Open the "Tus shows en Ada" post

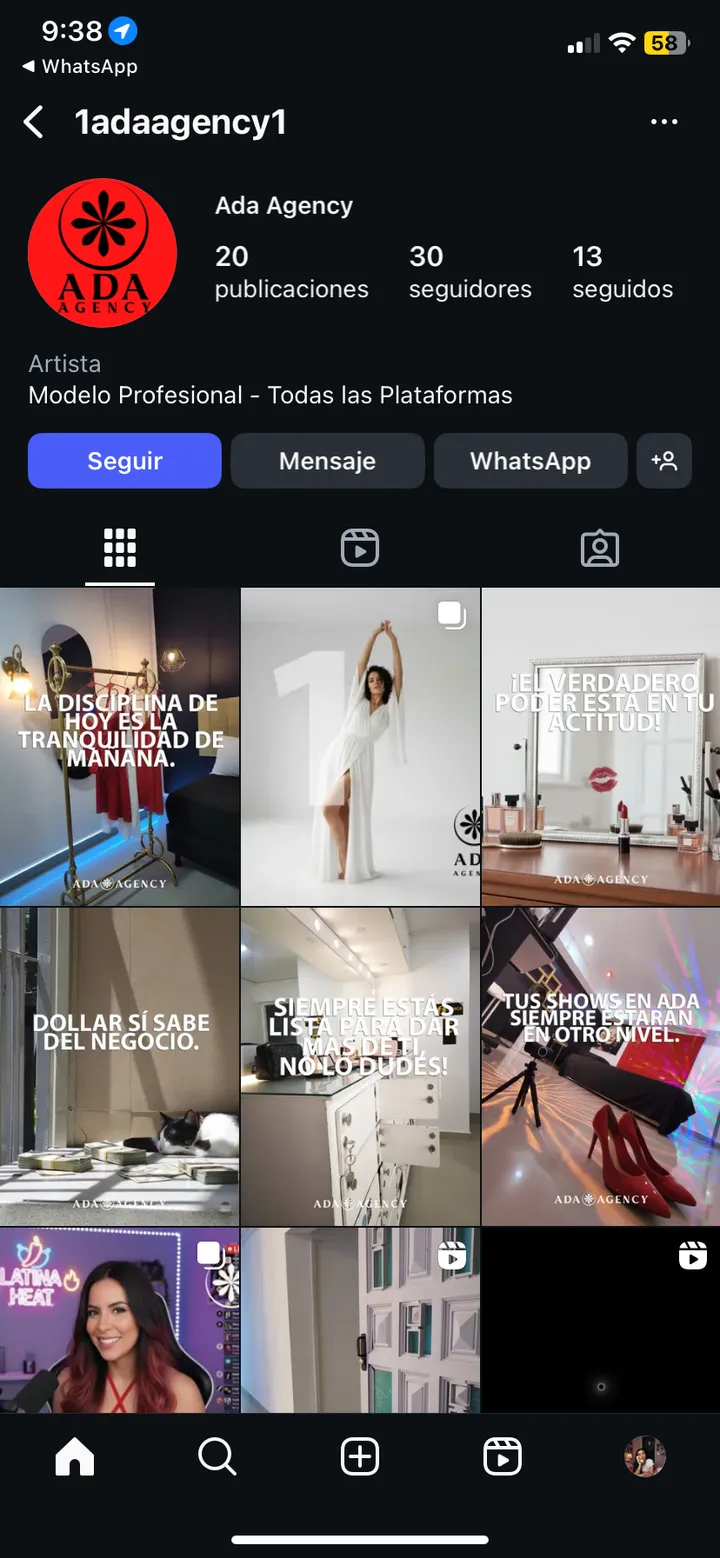coord(600,1066)
